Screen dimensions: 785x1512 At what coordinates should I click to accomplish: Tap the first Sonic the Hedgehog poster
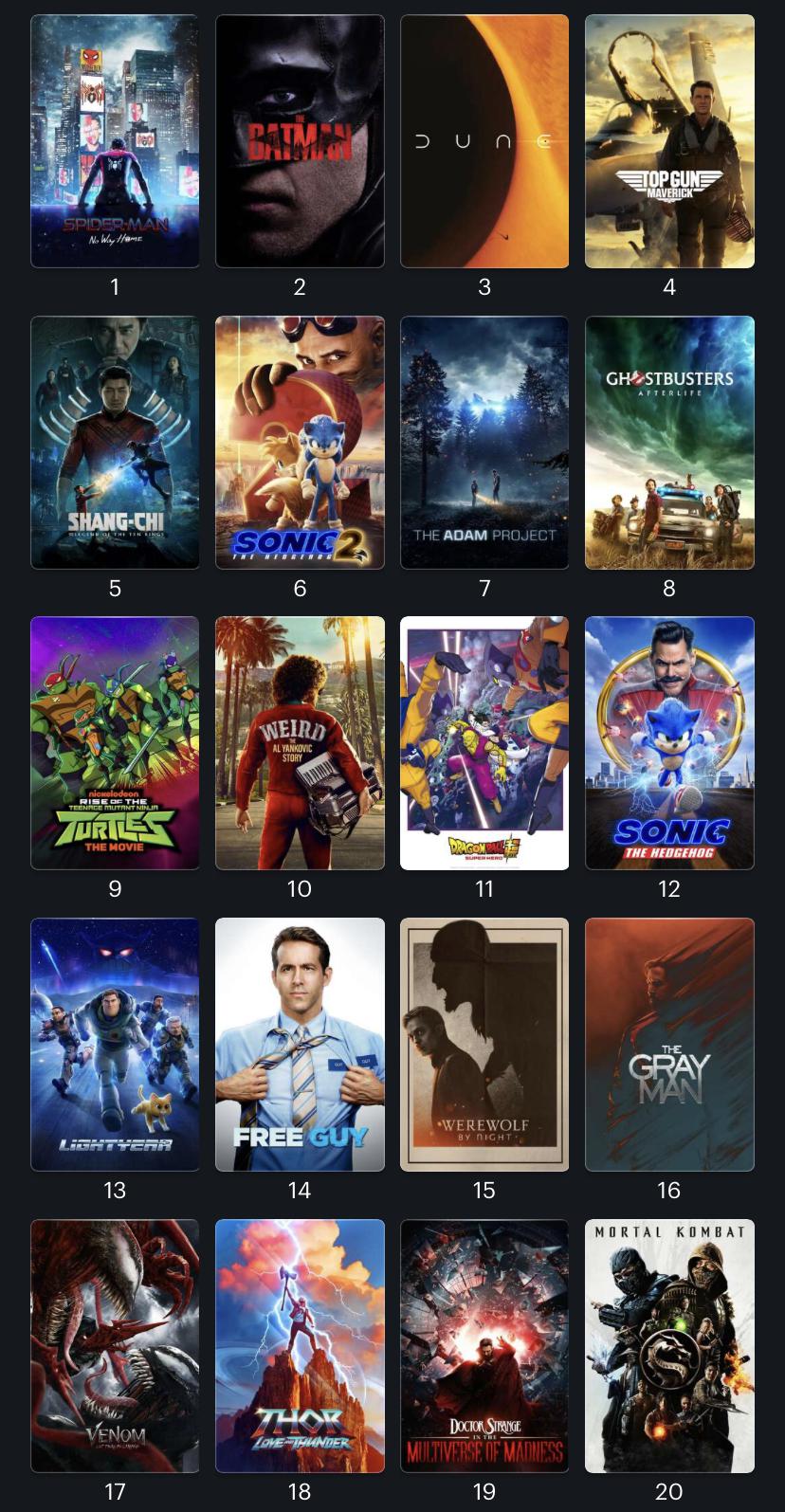tap(669, 743)
